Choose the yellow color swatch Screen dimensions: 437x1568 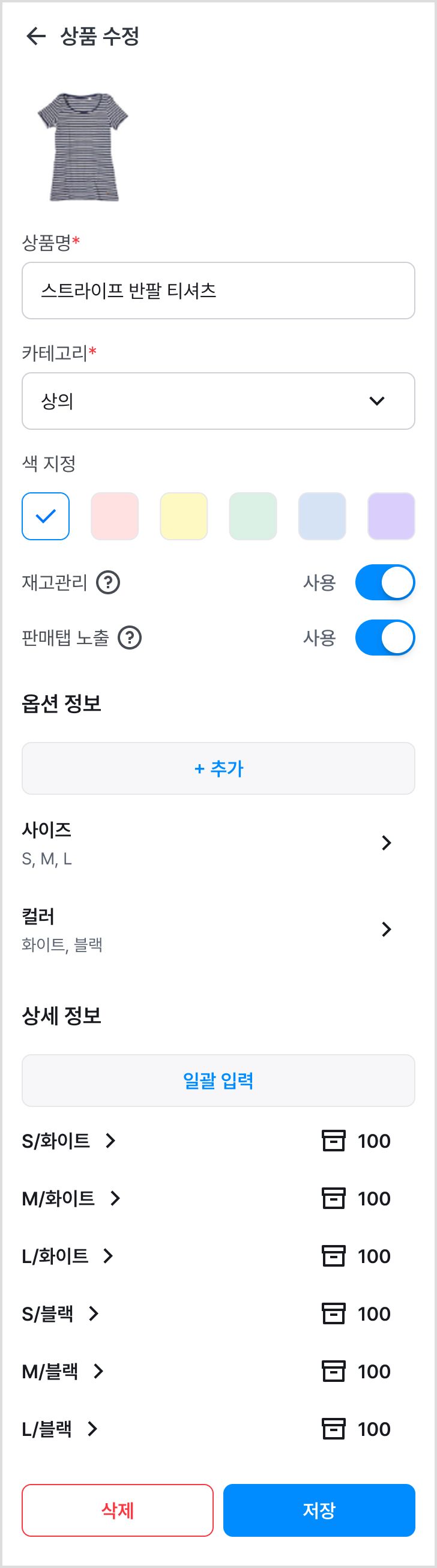pos(184,516)
